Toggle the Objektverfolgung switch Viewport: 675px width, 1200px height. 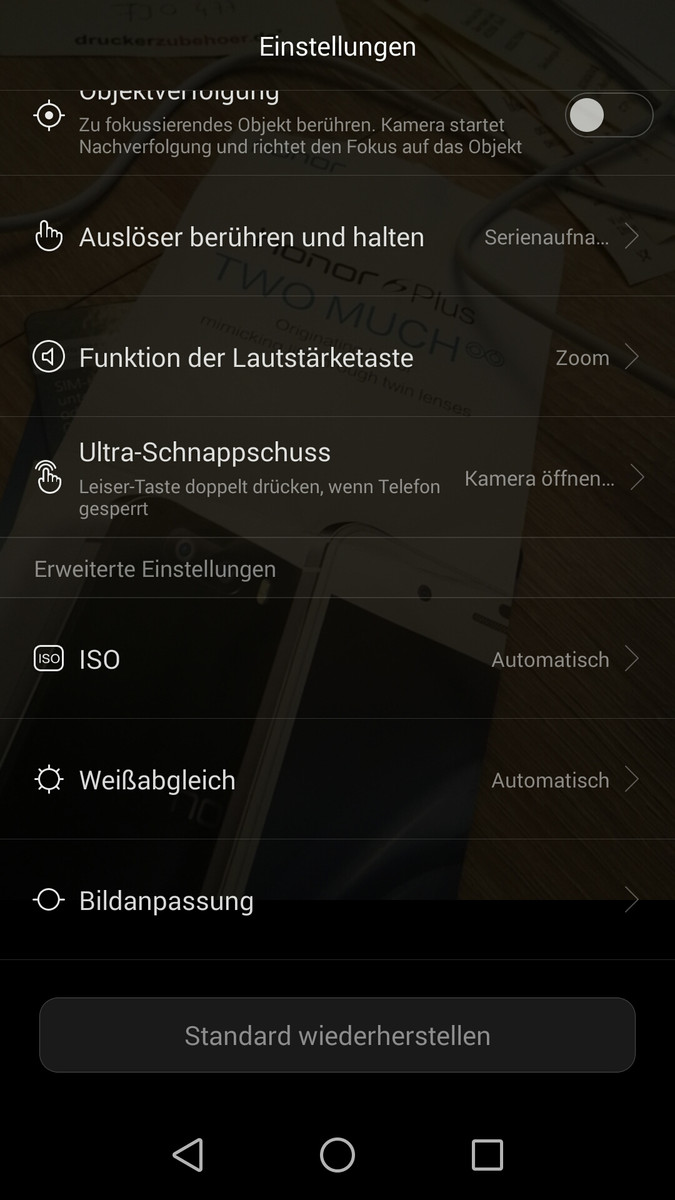point(608,116)
